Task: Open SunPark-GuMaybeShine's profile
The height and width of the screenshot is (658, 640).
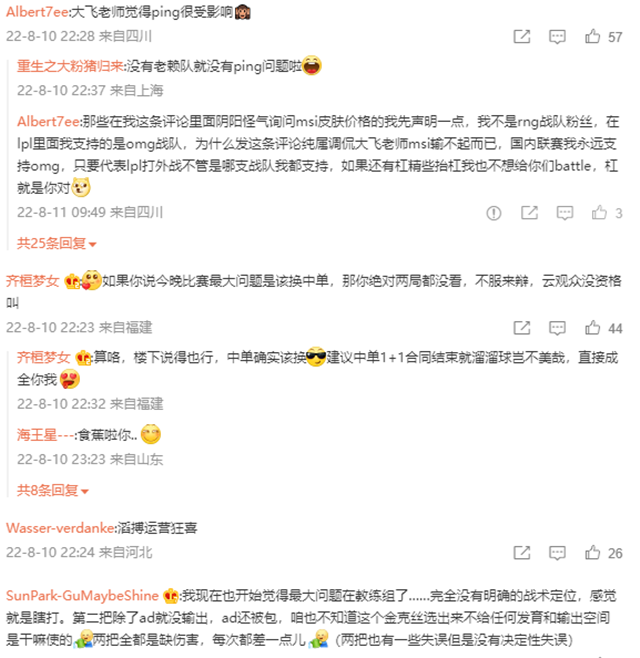Action: click(81, 593)
